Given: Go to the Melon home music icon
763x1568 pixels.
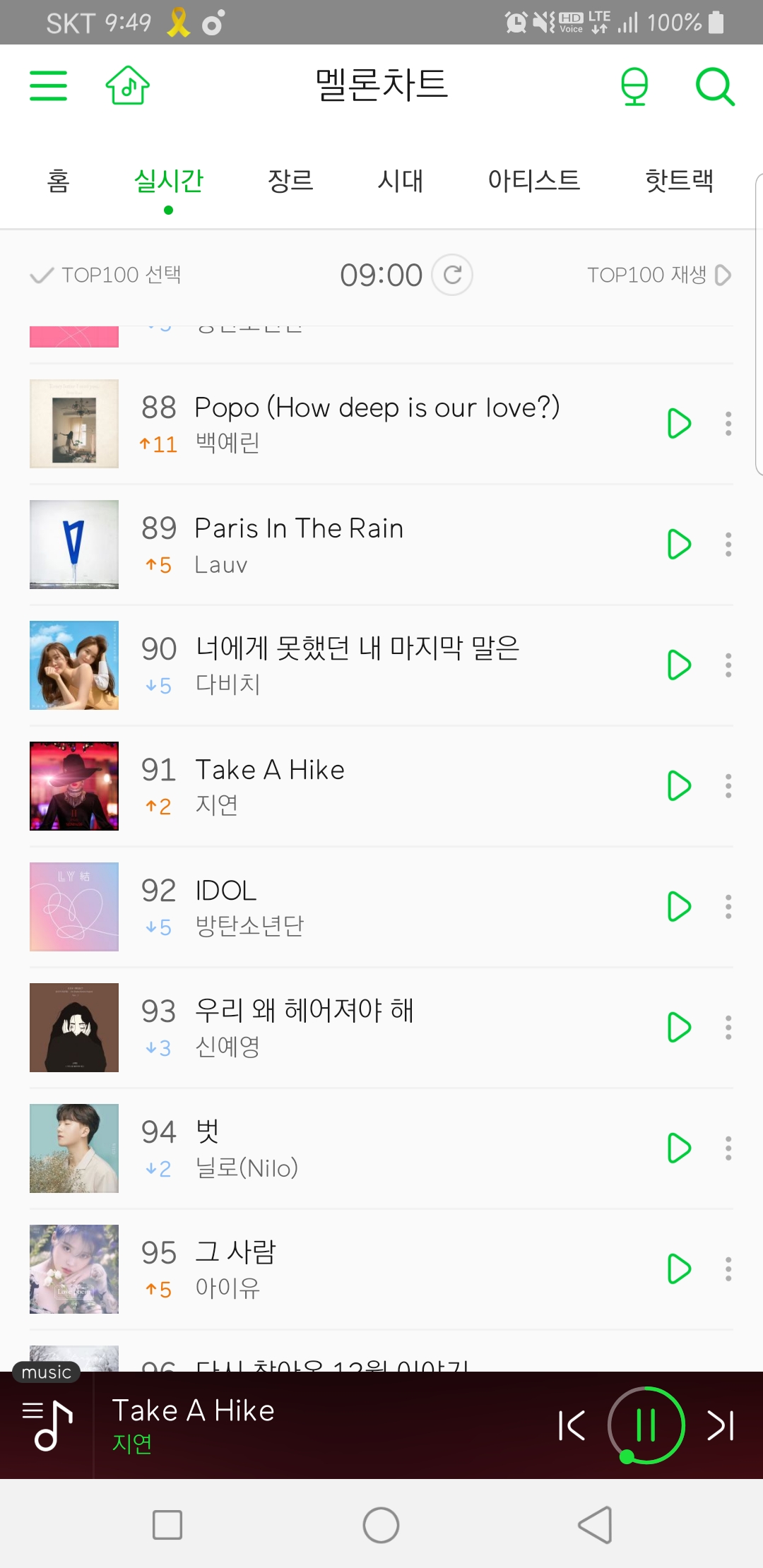Looking at the screenshot, I should 126,85.
